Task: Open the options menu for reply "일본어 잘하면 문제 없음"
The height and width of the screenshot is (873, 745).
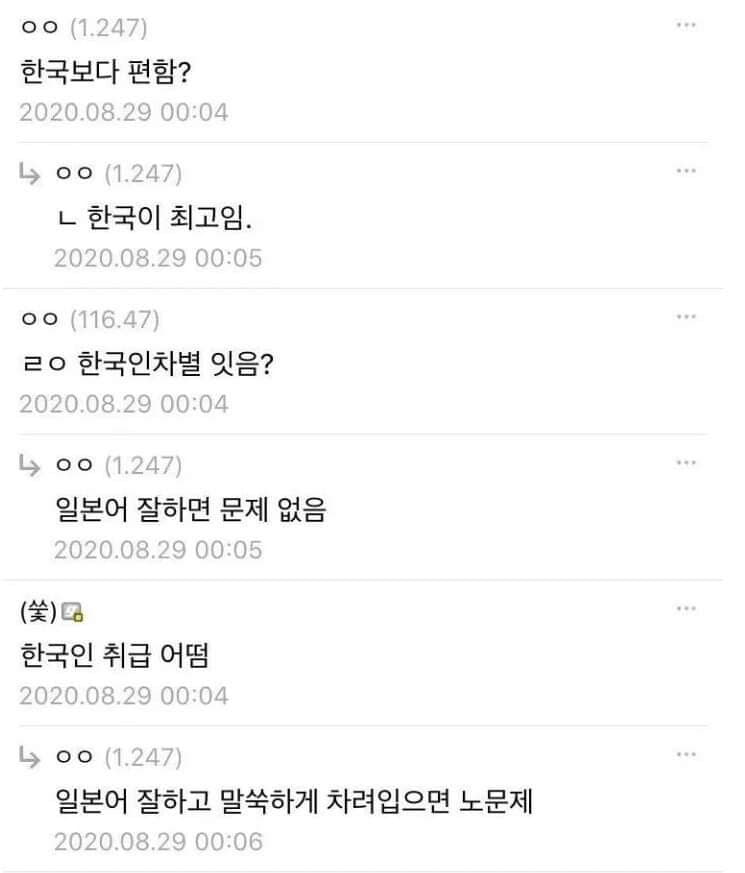Action: tap(685, 463)
